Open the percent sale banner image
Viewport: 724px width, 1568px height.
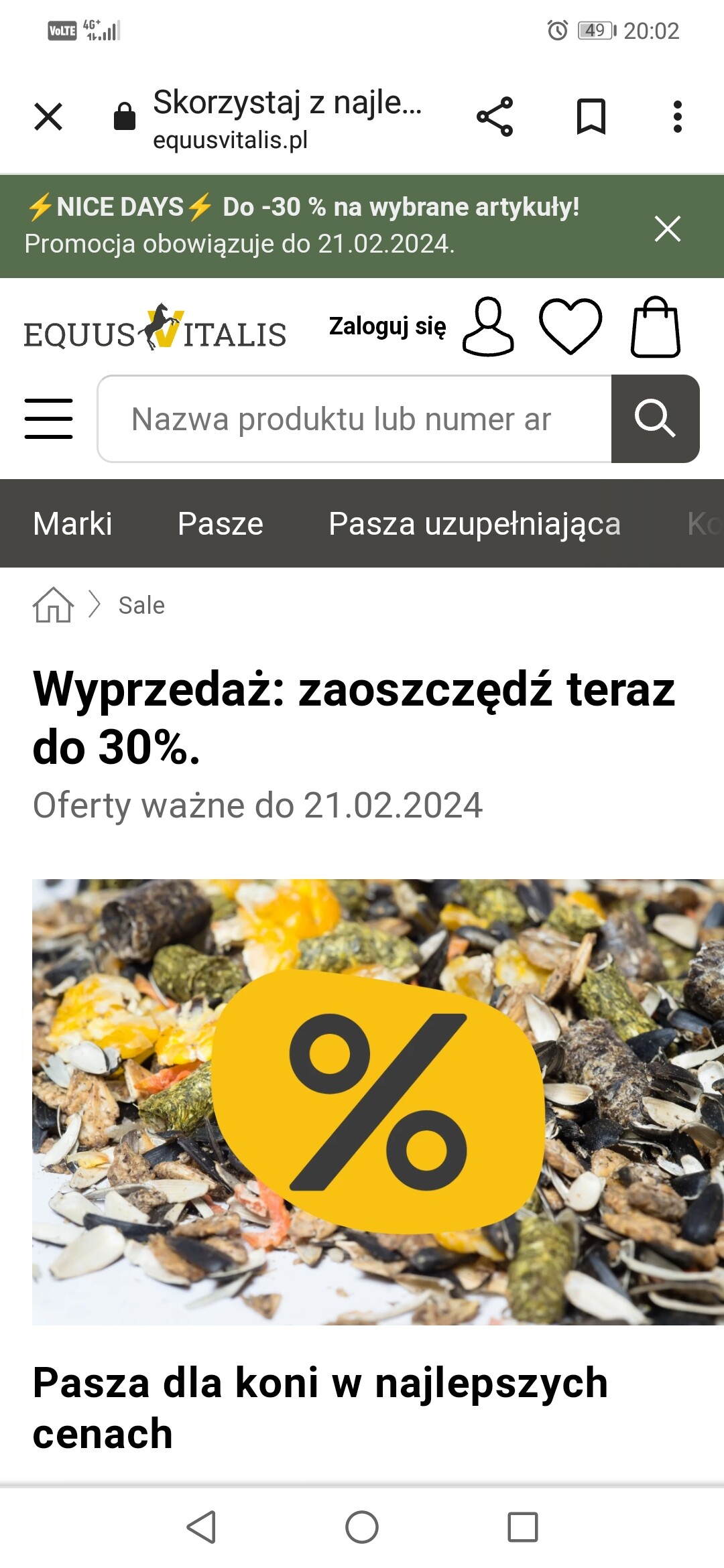(x=377, y=1102)
